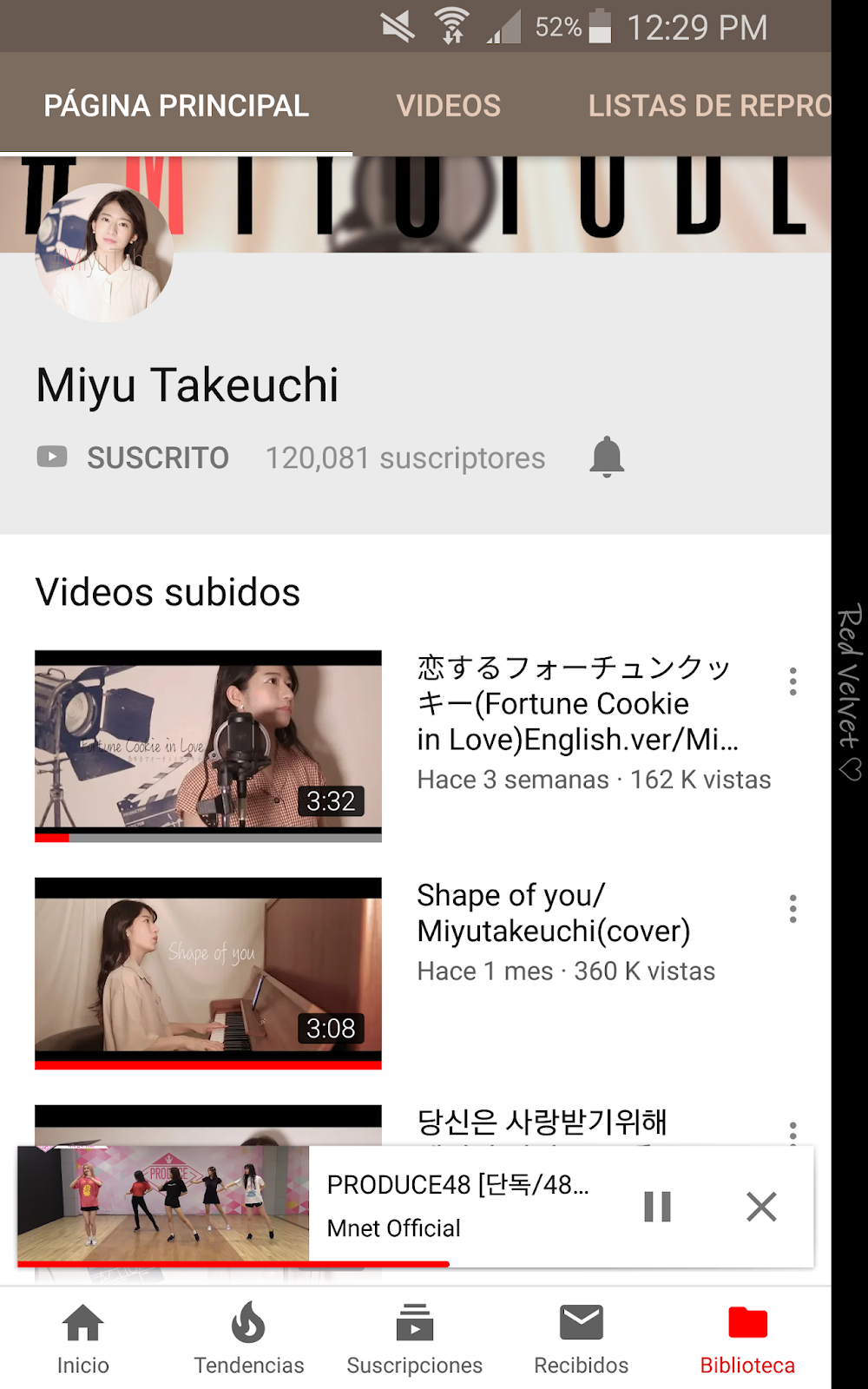Pause the PRODUCE48 miniplayer video
Image resolution: width=868 pixels, height=1389 pixels.
657,1206
